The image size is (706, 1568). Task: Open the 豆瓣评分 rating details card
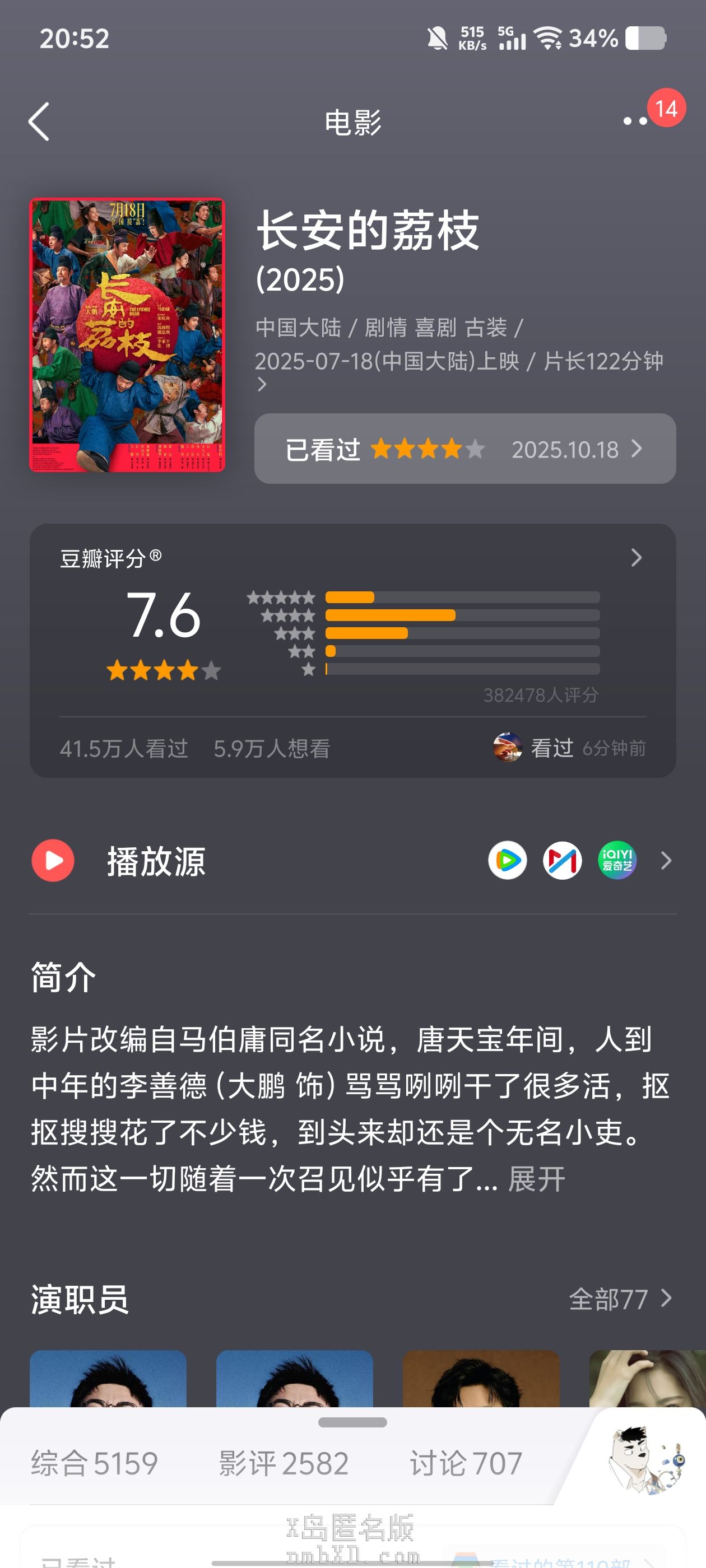pos(636,558)
